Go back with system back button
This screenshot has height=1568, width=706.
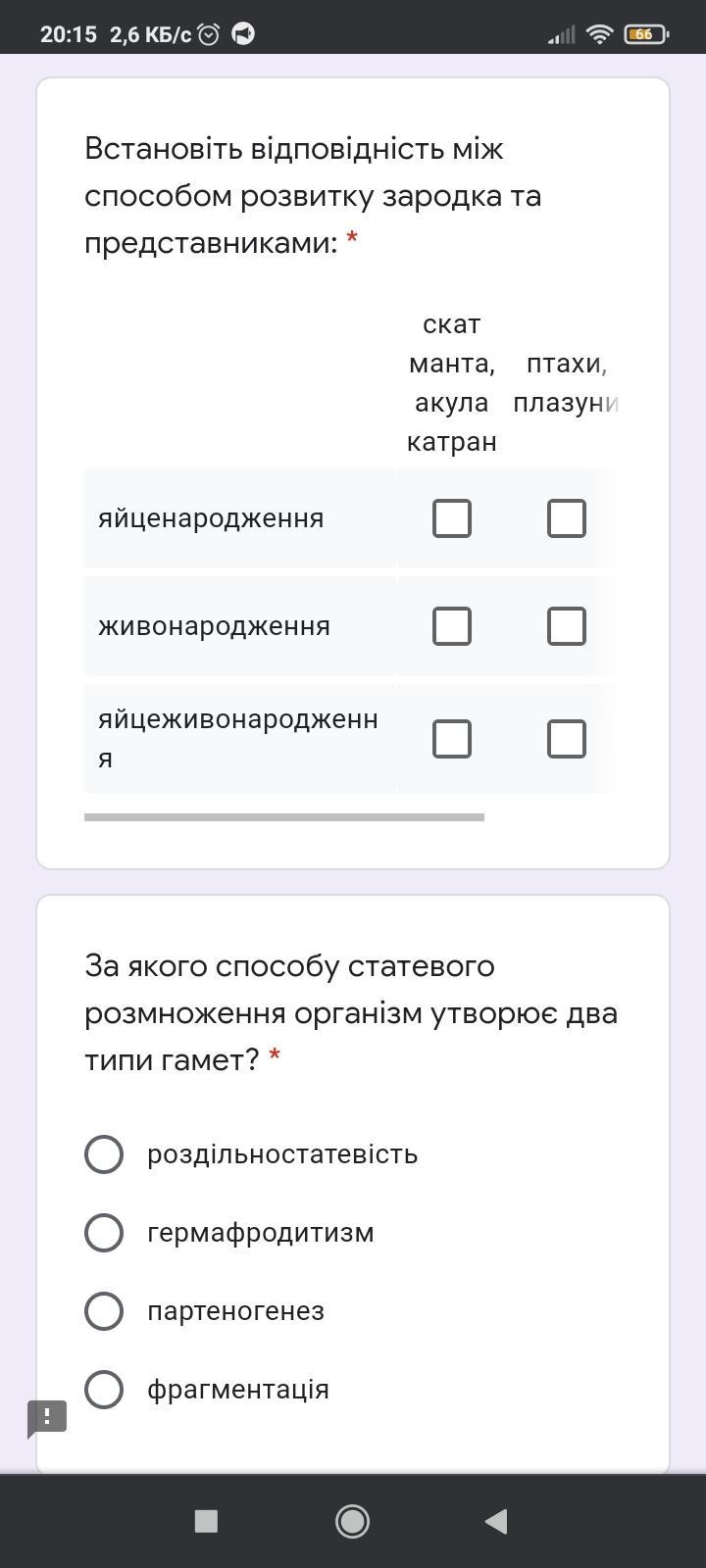click(496, 1521)
